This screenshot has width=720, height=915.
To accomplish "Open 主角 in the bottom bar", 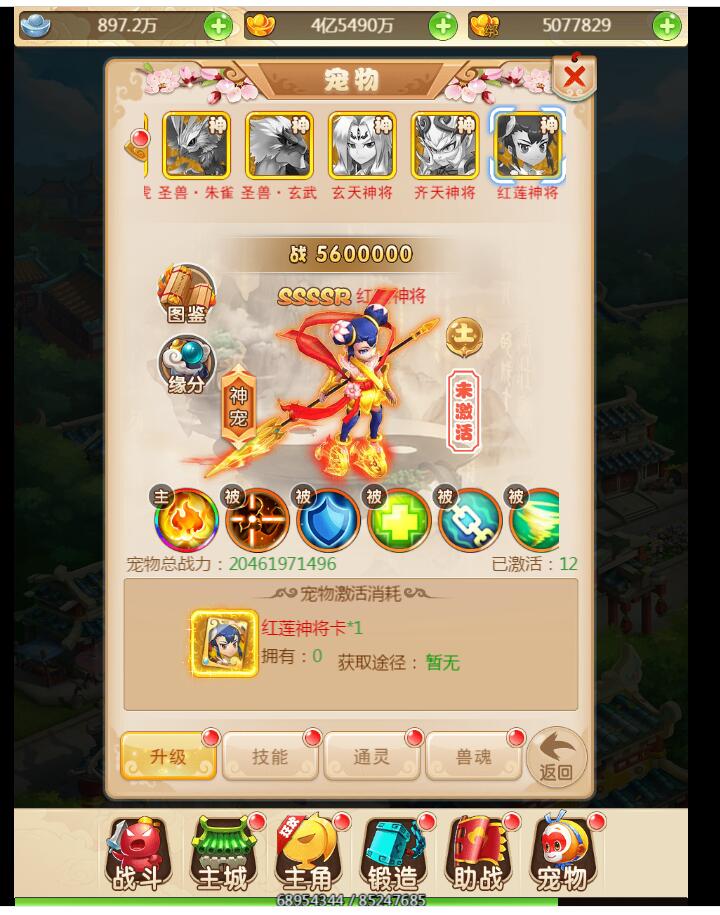I will pyautogui.click(x=308, y=855).
